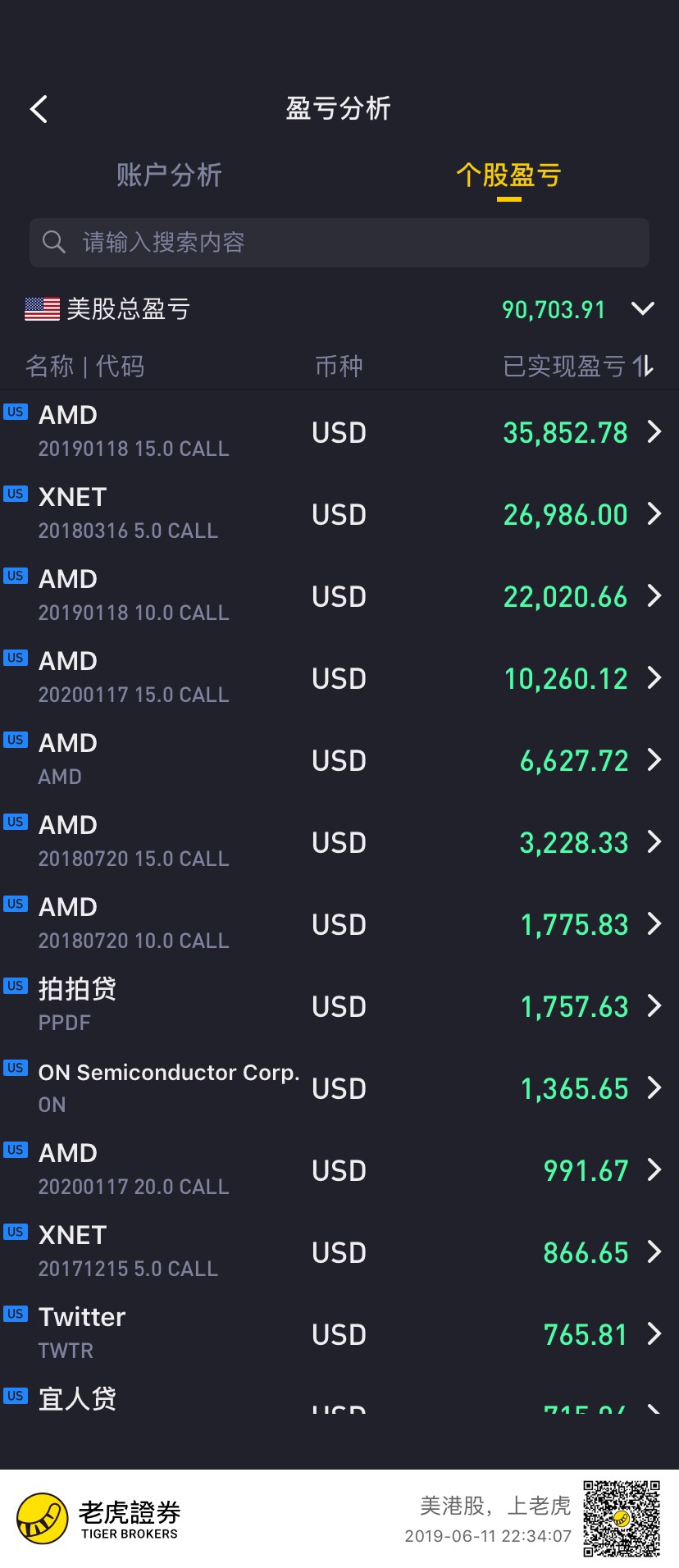
Task: Switch to the 账户分析 tab
Action: click(169, 175)
